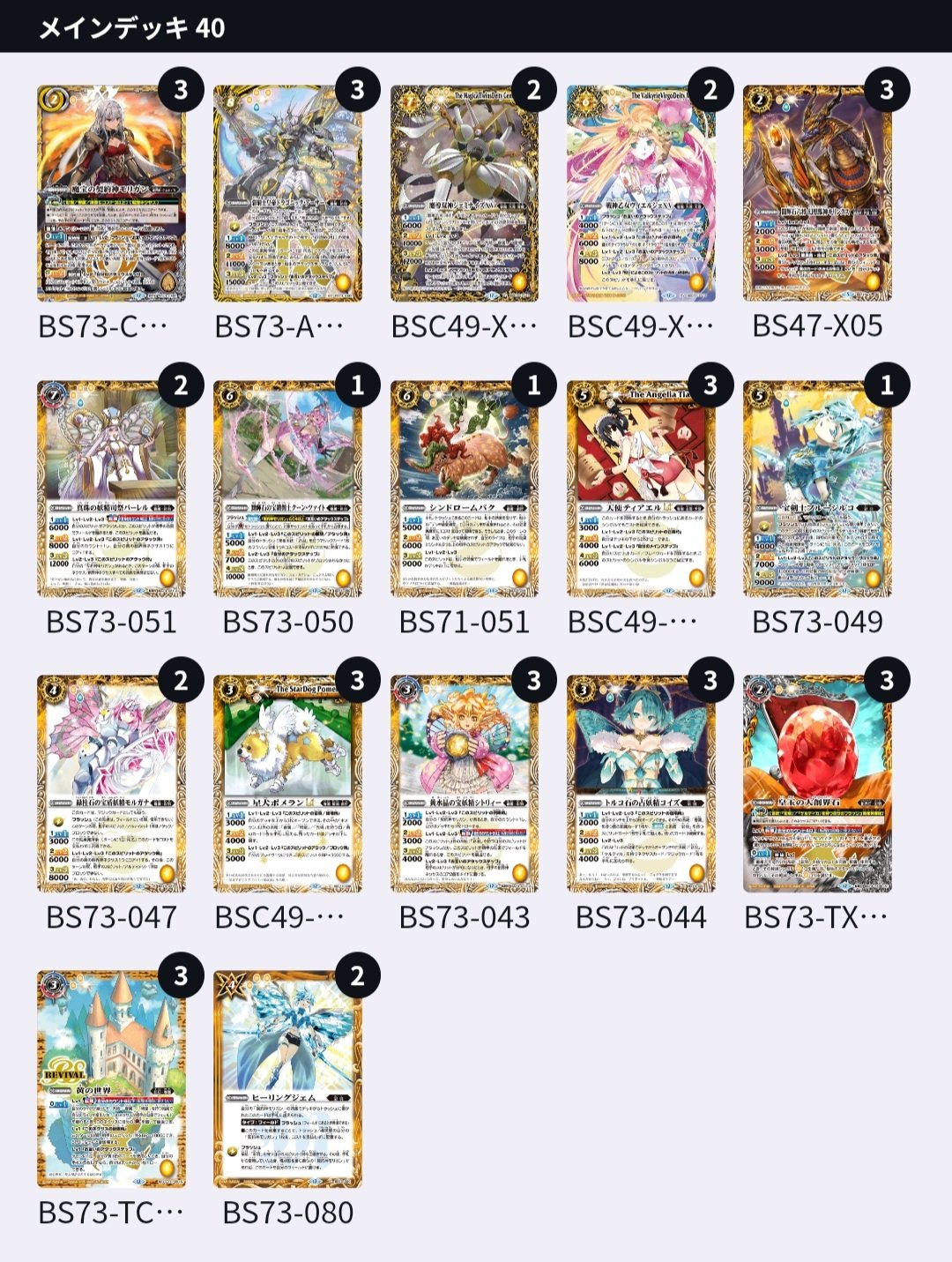Open card BS73-043

[x=464, y=785]
